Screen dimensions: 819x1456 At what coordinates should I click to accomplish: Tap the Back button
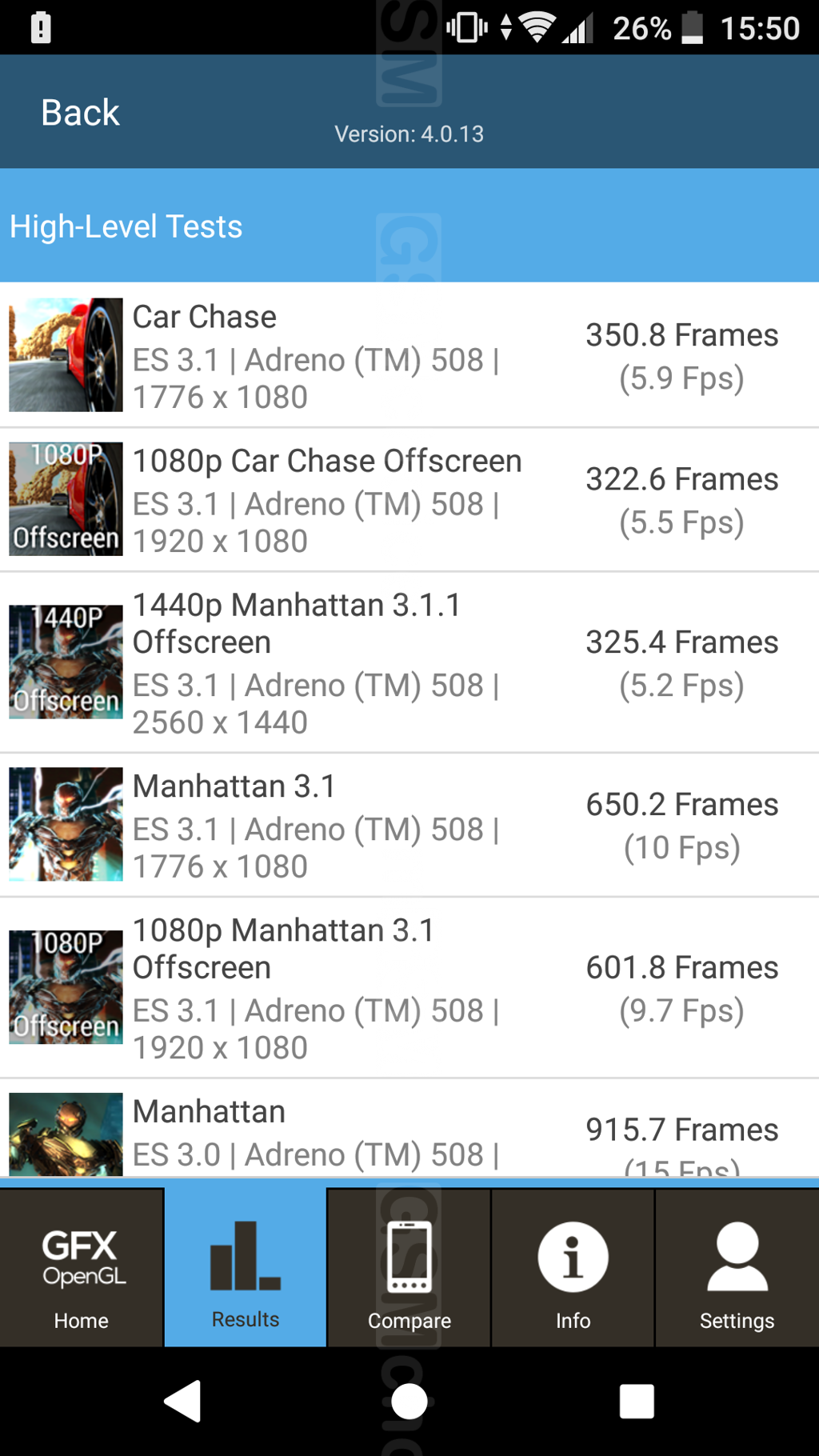pyautogui.click(x=80, y=113)
